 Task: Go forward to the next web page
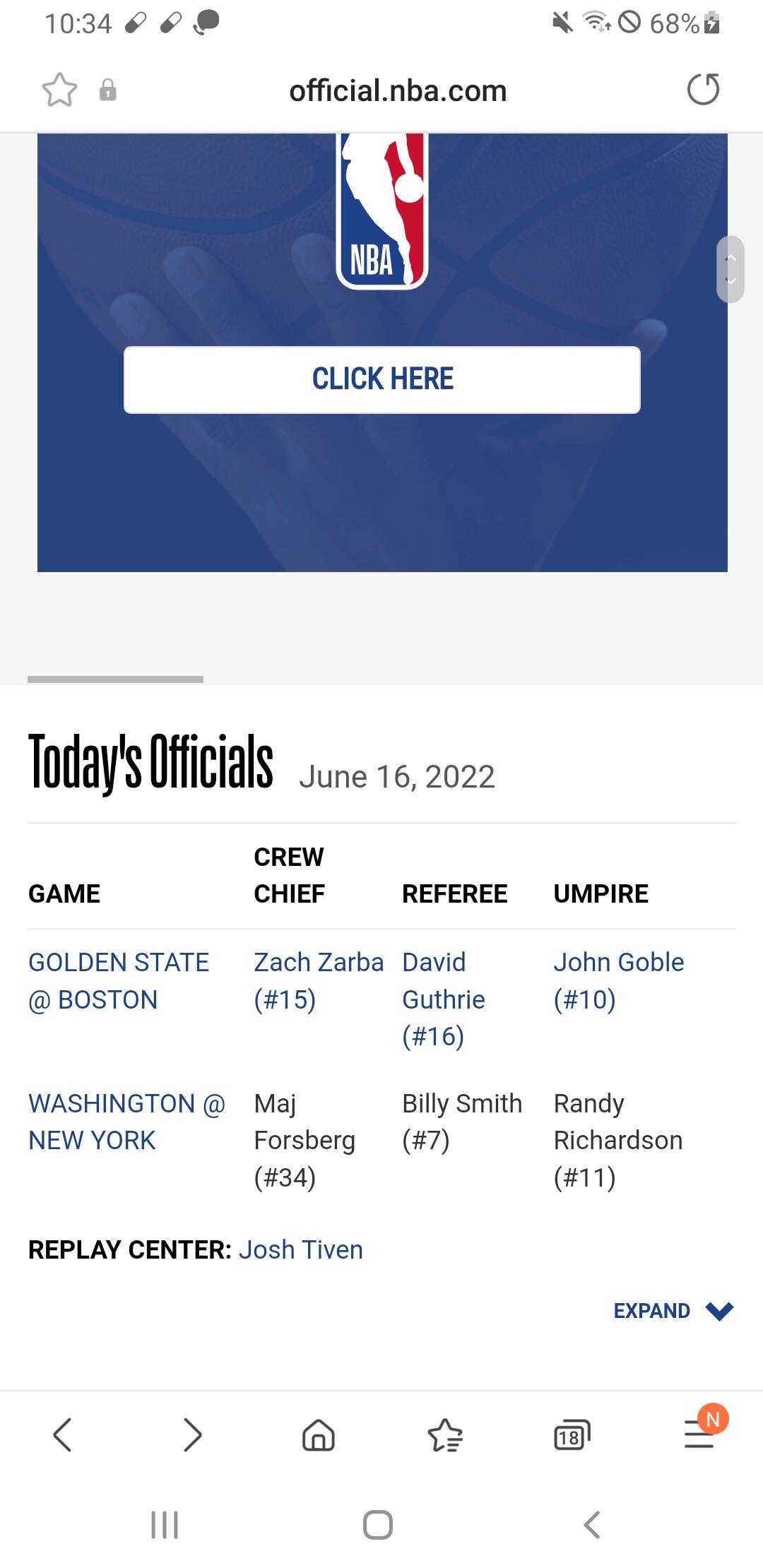(x=192, y=1435)
